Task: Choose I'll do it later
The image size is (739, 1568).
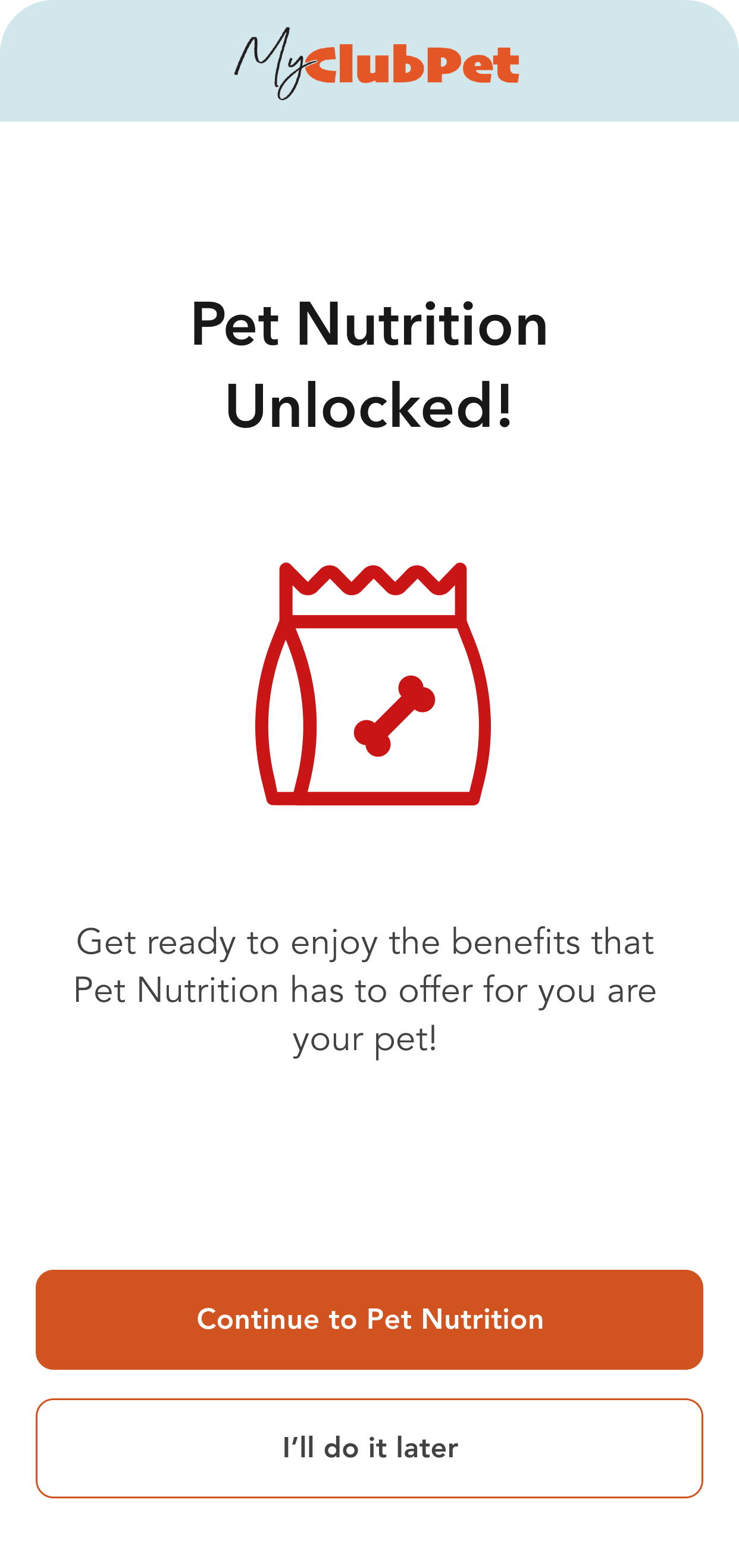Action: click(x=369, y=1448)
